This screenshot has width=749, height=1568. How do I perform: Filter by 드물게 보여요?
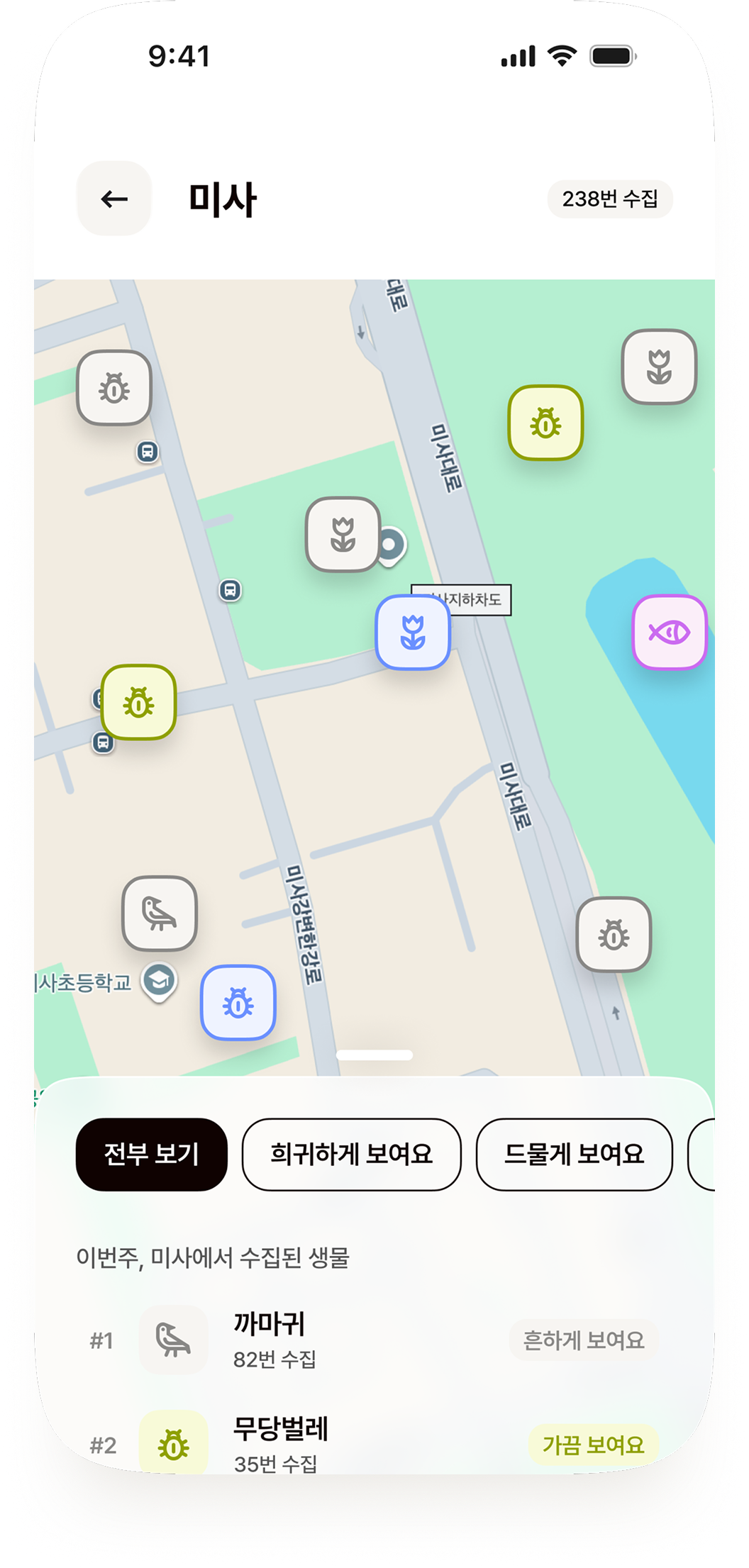coord(575,1154)
